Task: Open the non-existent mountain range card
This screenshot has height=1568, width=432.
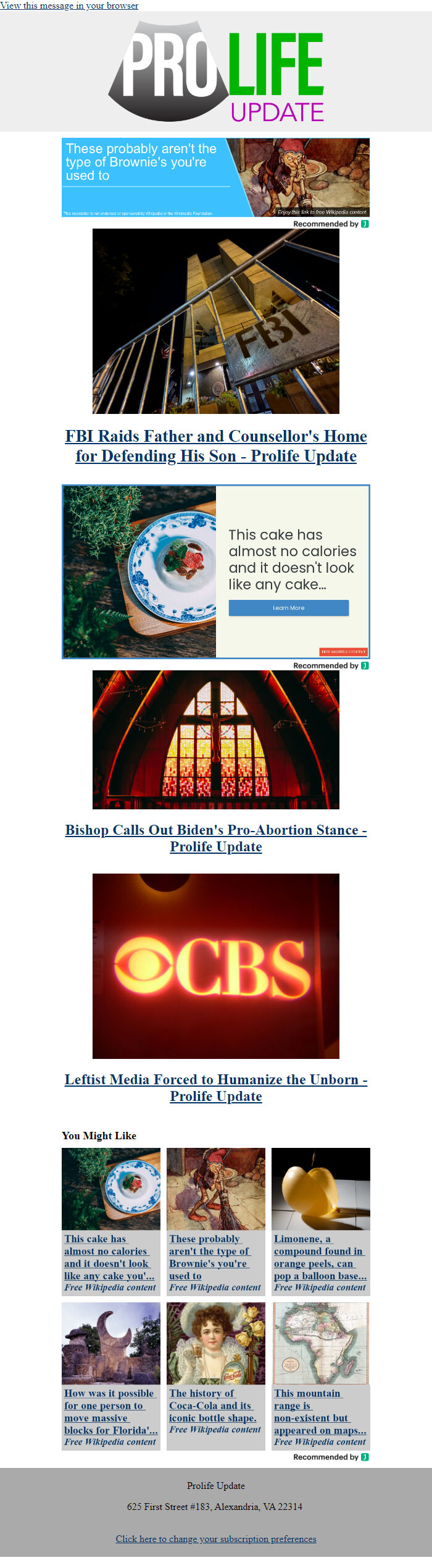Action: tap(320, 1411)
